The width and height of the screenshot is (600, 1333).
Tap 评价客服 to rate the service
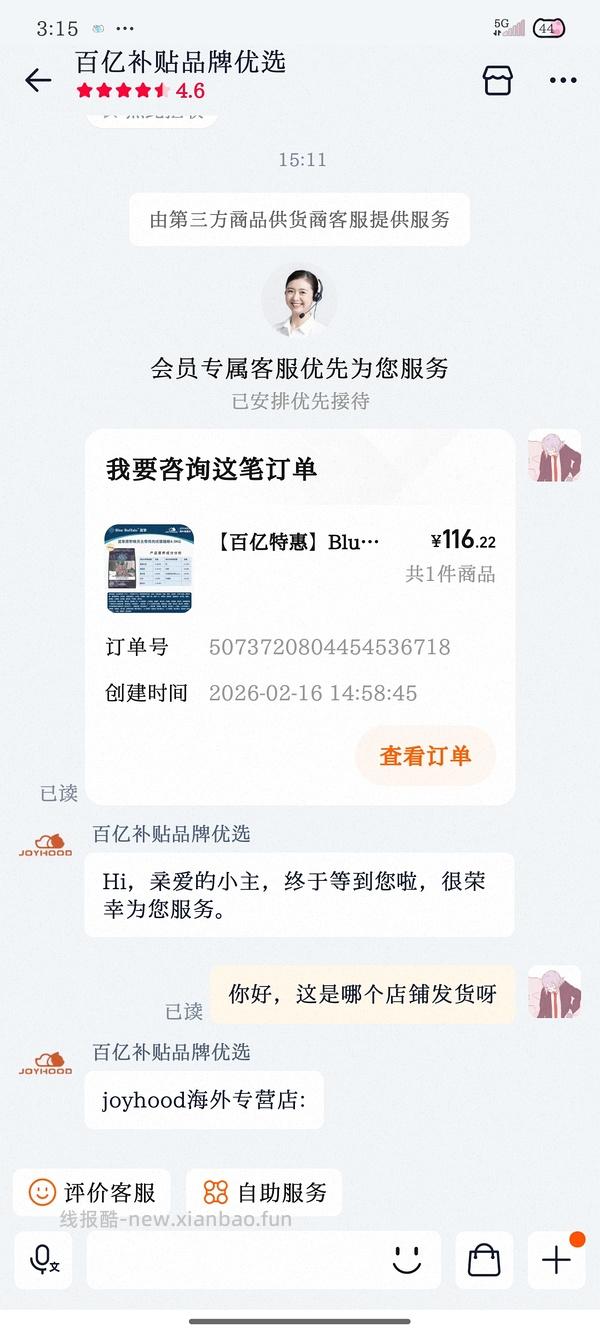coord(92,1192)
